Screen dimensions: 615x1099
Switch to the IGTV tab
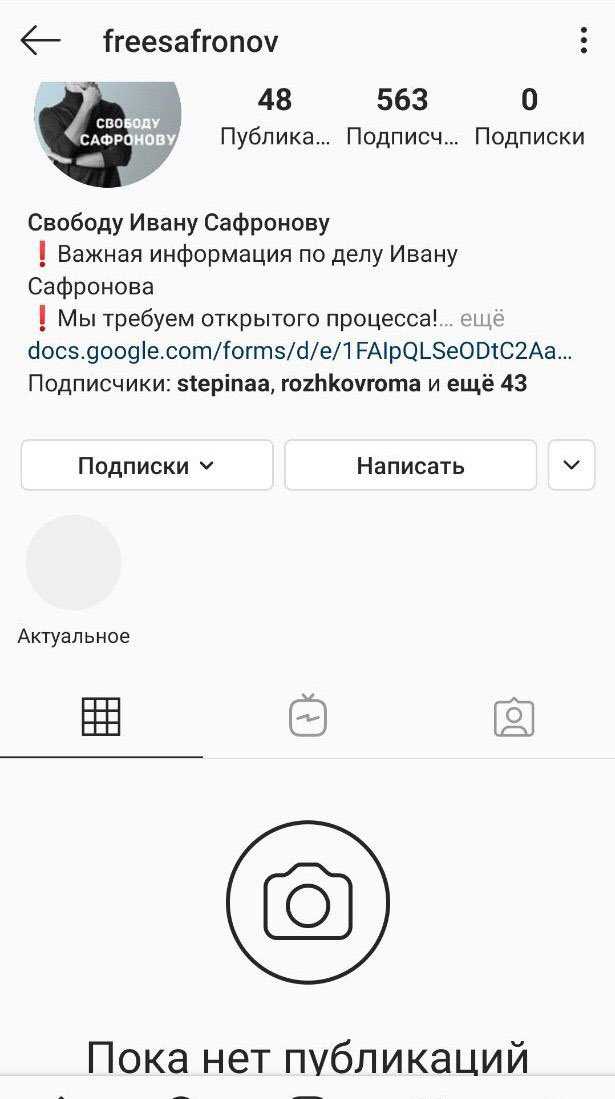pyautogui.click(x=308, y=717)
